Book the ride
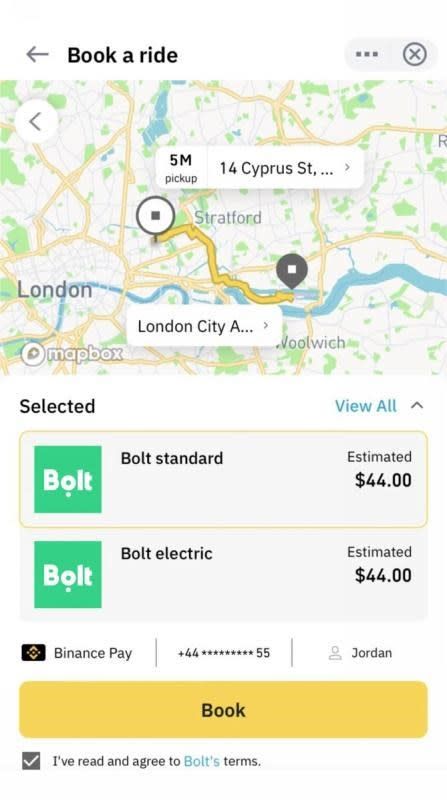This screenshot has height=800, width=447. pyautogui.click(x=224, y=710)
